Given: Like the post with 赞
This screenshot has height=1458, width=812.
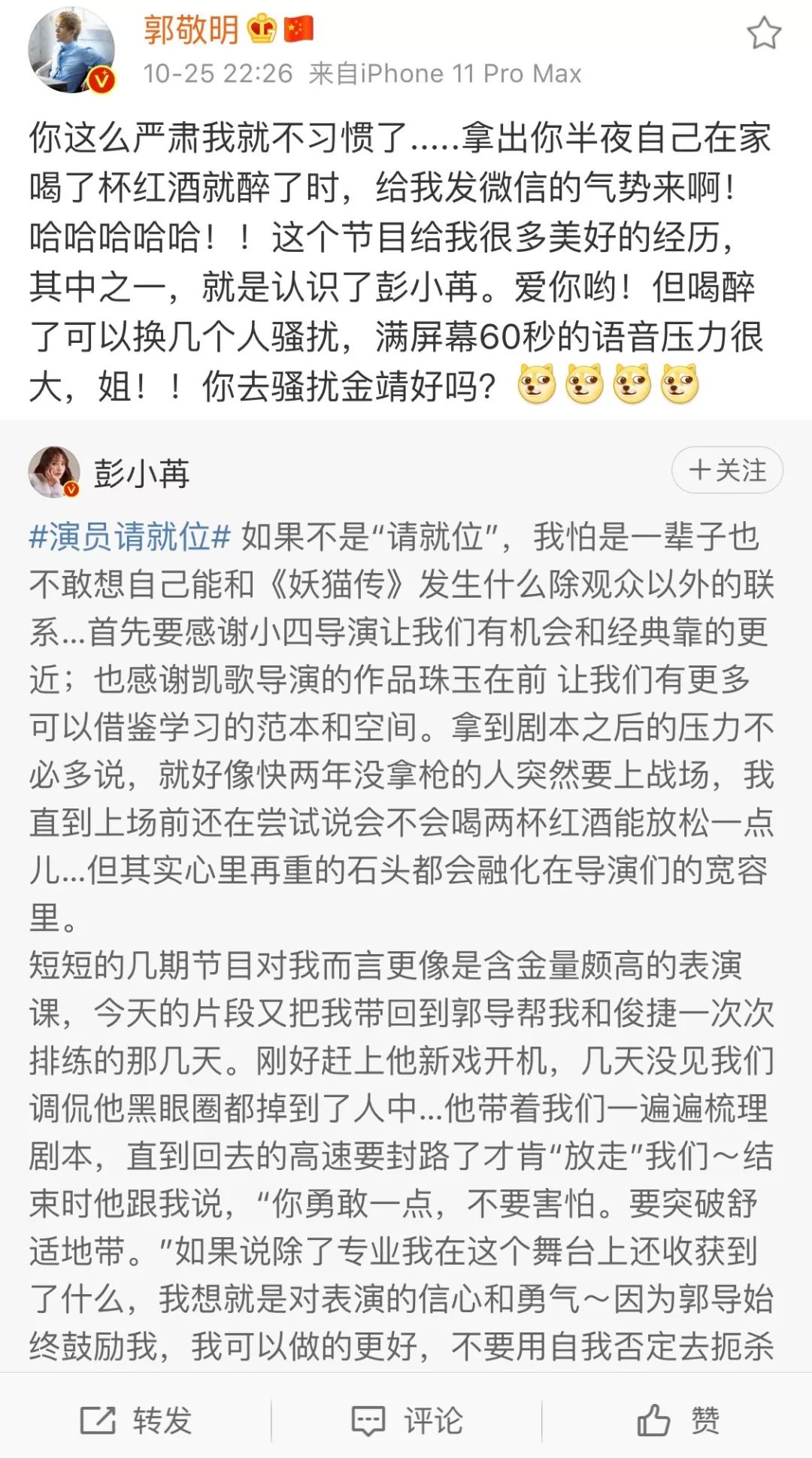Looking at the screenshot, I should point(677,1420).
